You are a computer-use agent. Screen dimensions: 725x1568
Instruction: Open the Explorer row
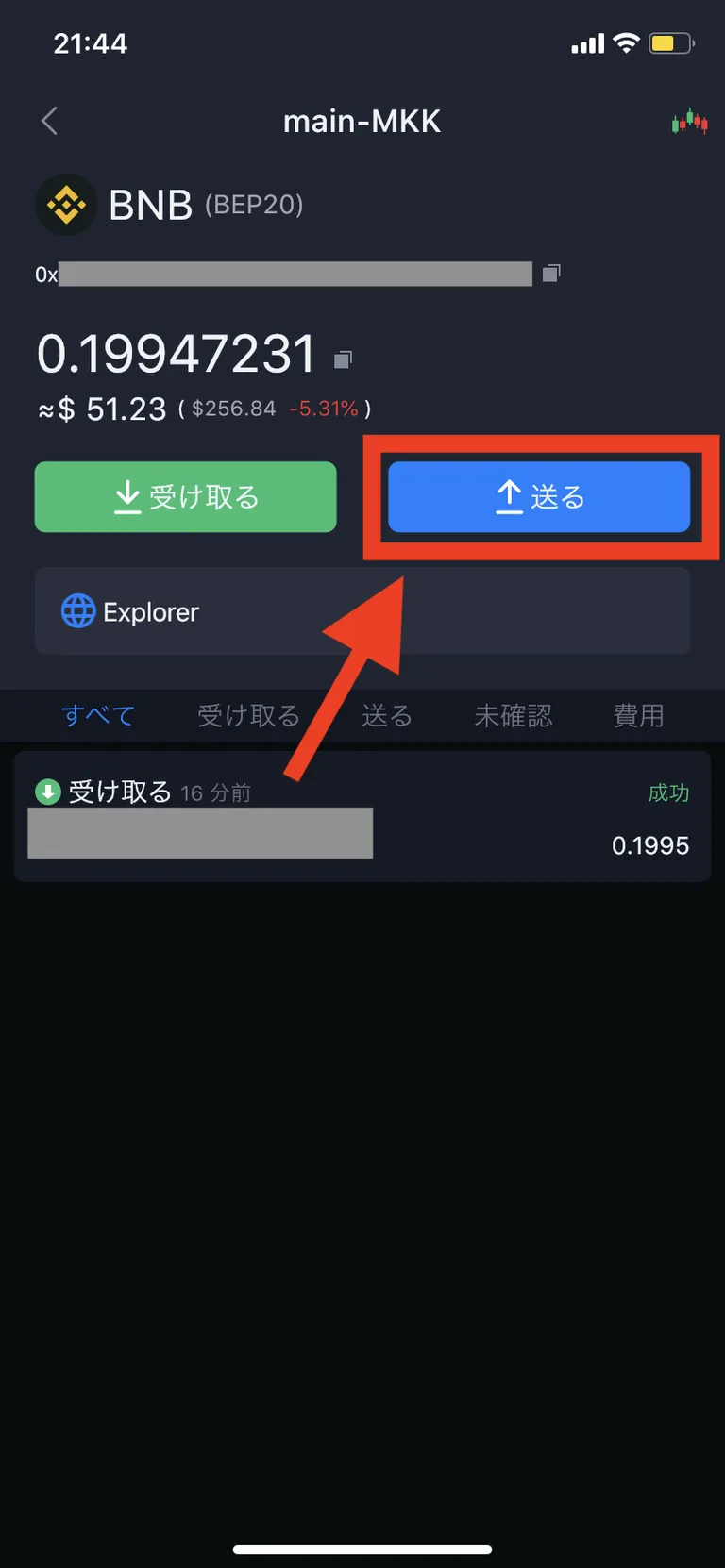tap(362, 611)
